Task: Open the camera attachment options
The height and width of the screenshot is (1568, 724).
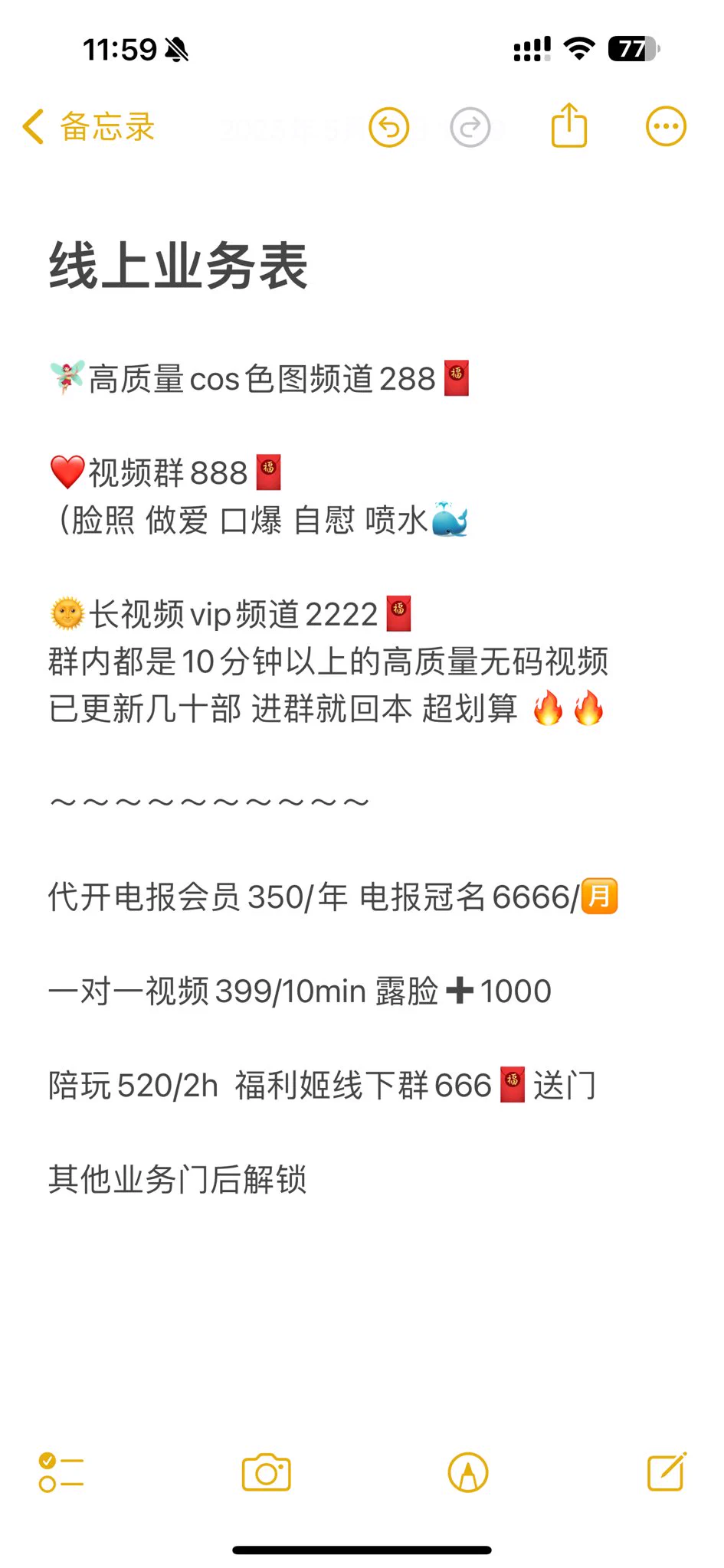Action: [x=266, y=1472]
